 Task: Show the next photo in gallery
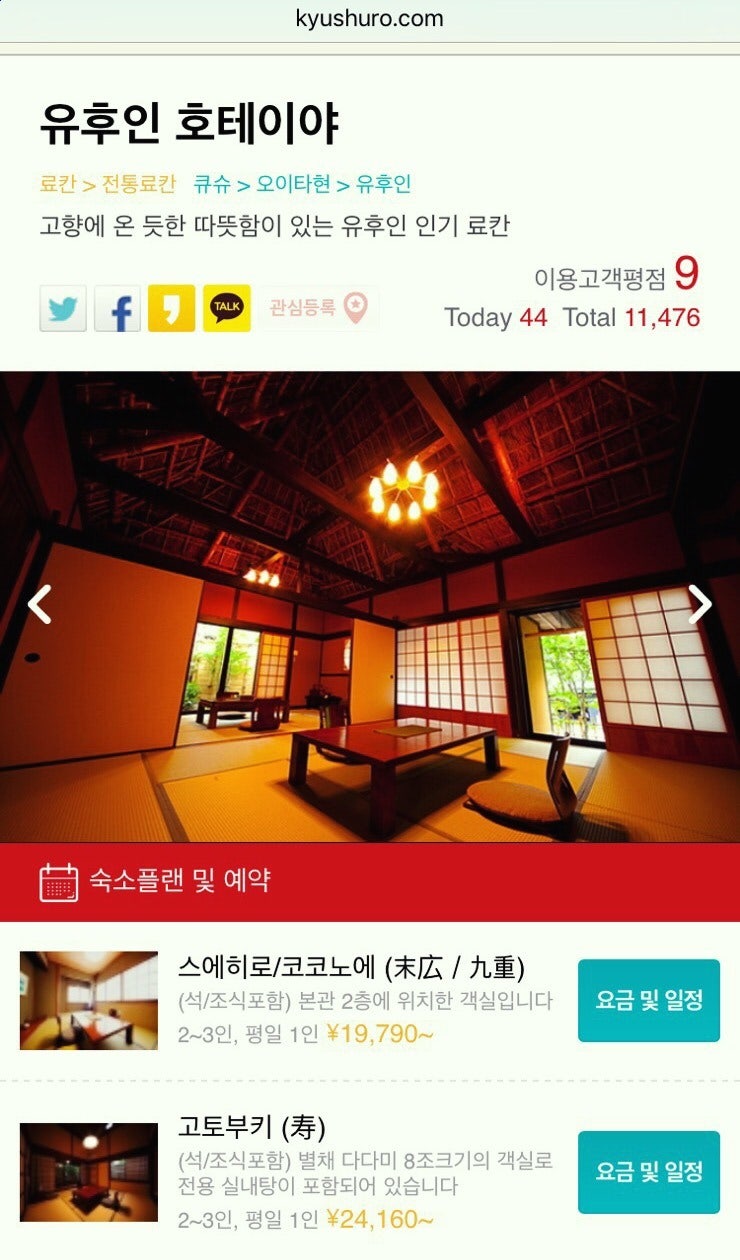click(700, 604)
